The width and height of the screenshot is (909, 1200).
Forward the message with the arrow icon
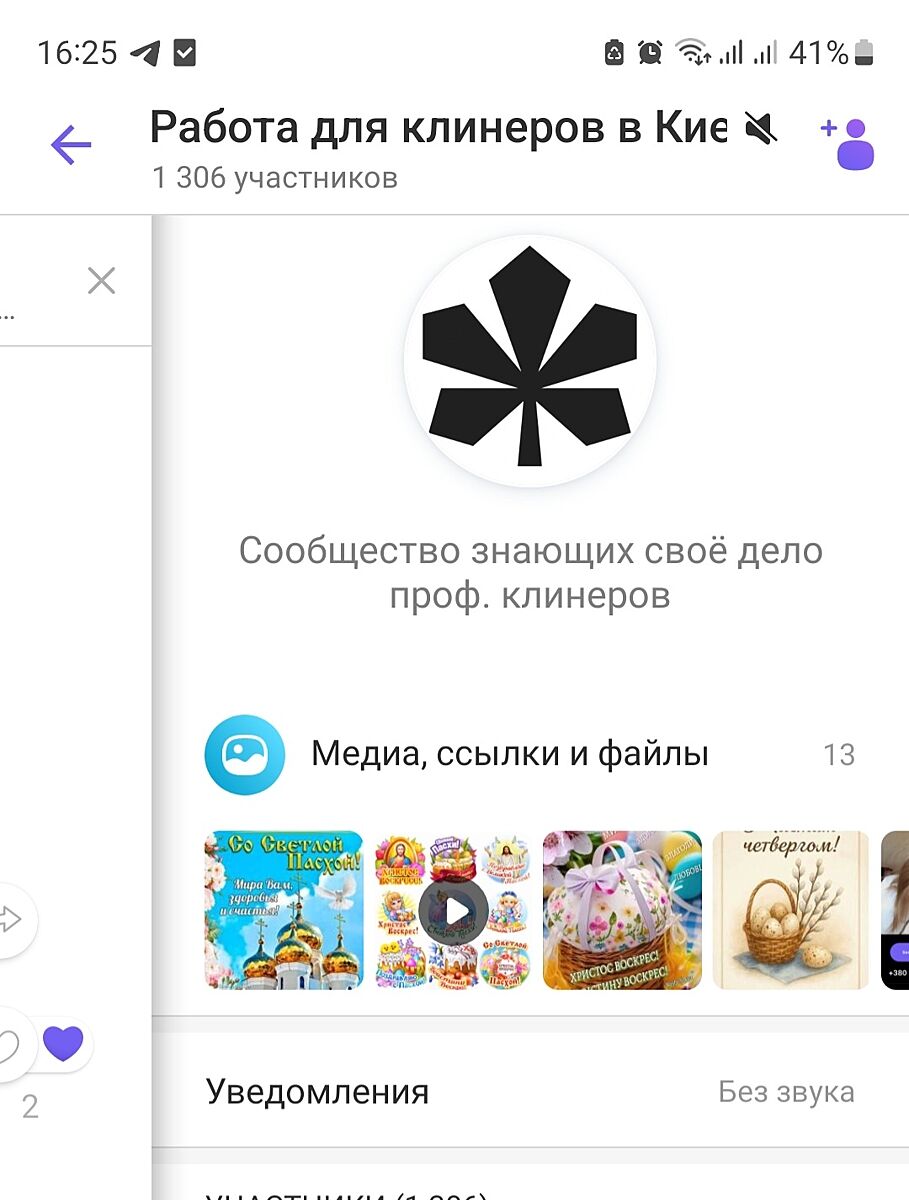click(10, 920)
